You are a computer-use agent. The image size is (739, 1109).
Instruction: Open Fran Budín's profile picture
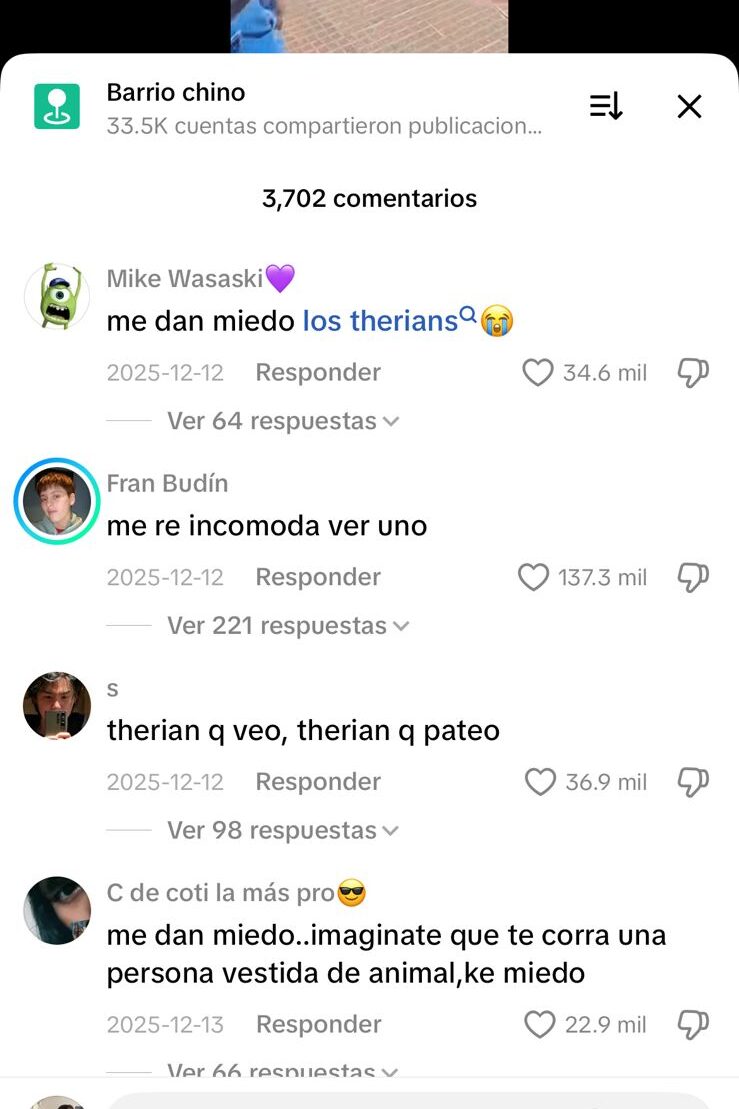(57, 501)
